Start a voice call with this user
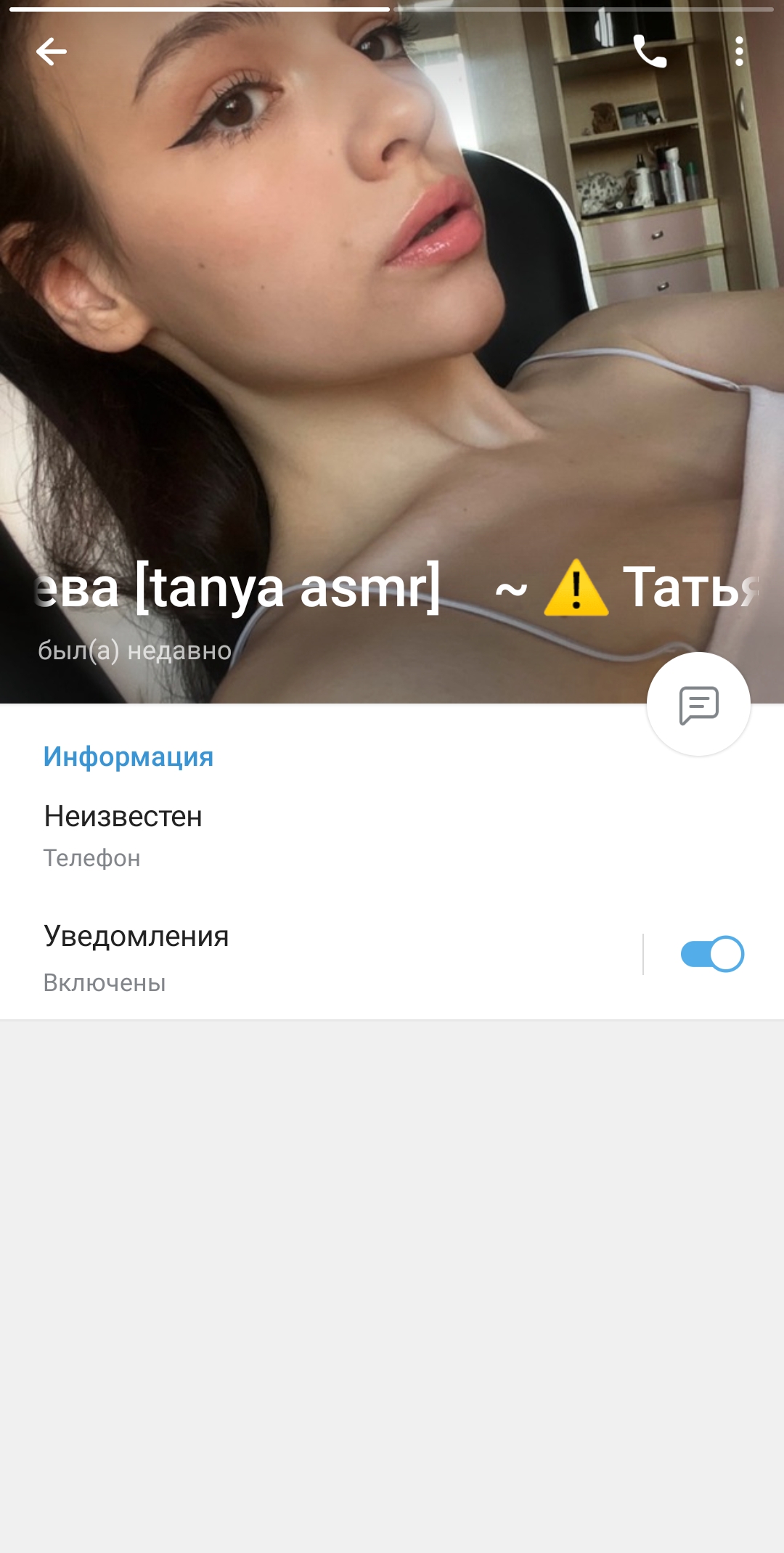 point(650,52)
